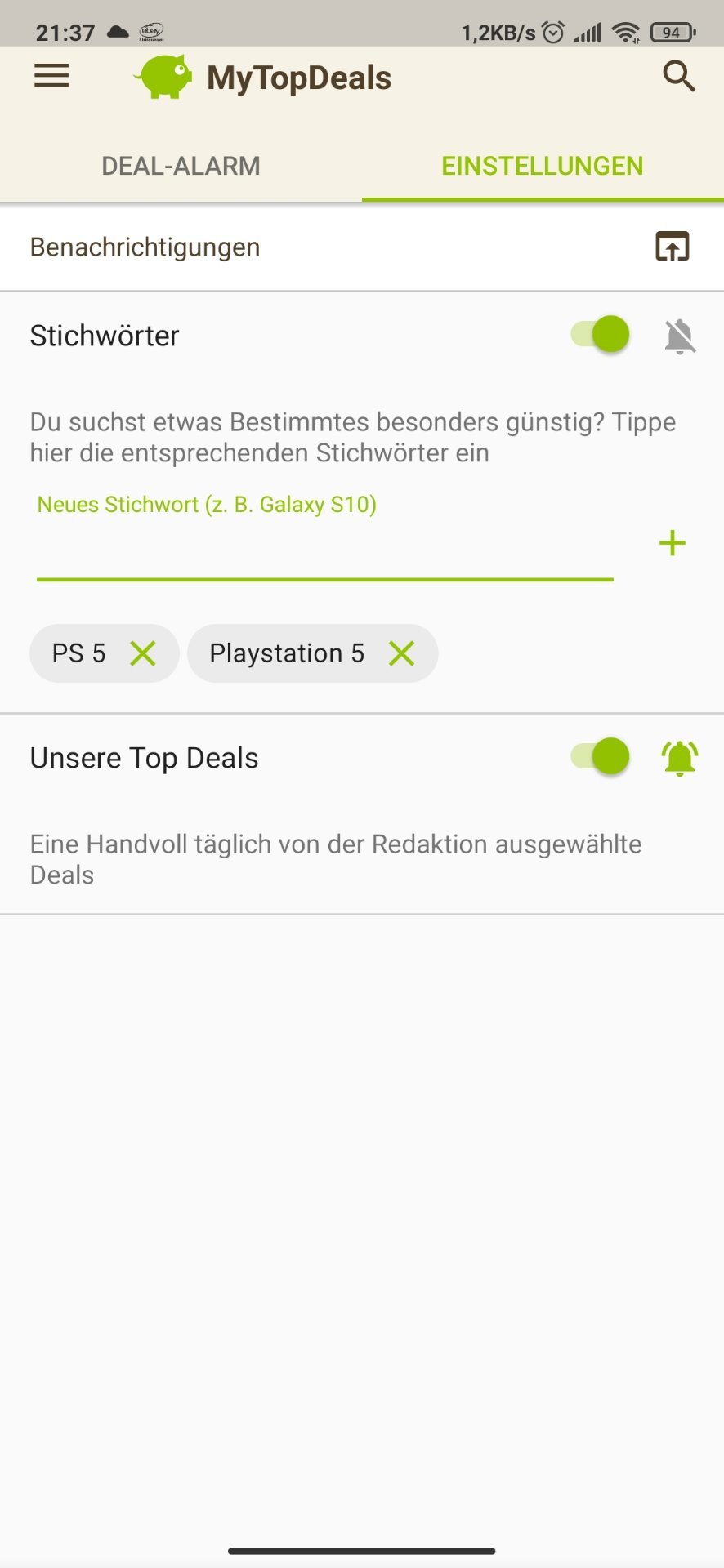Open the Benachrichtigungen system settings icon
Image resolution: width=724 pixels, height=1568 pixels.
(673, 247)
